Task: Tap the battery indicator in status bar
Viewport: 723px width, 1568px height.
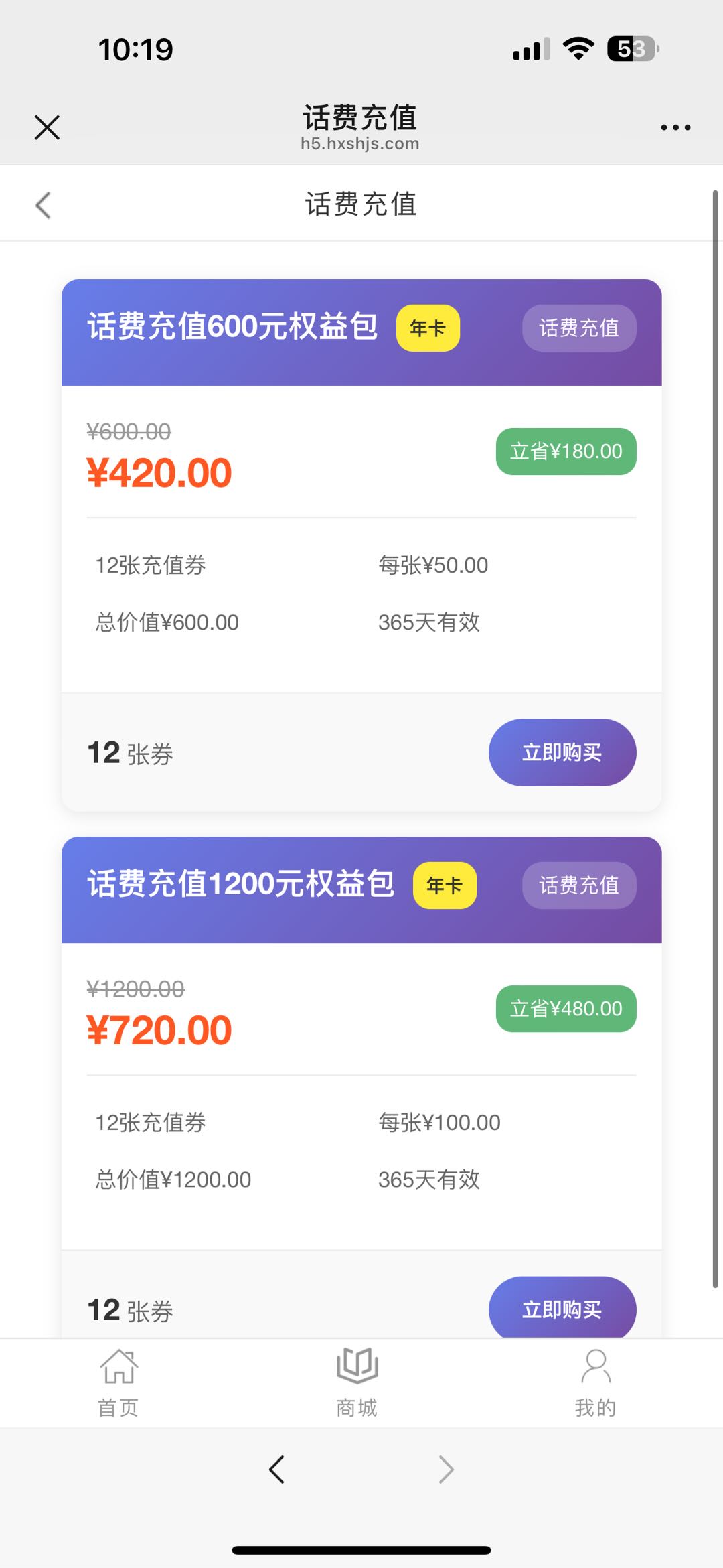Action: point(628,48)
